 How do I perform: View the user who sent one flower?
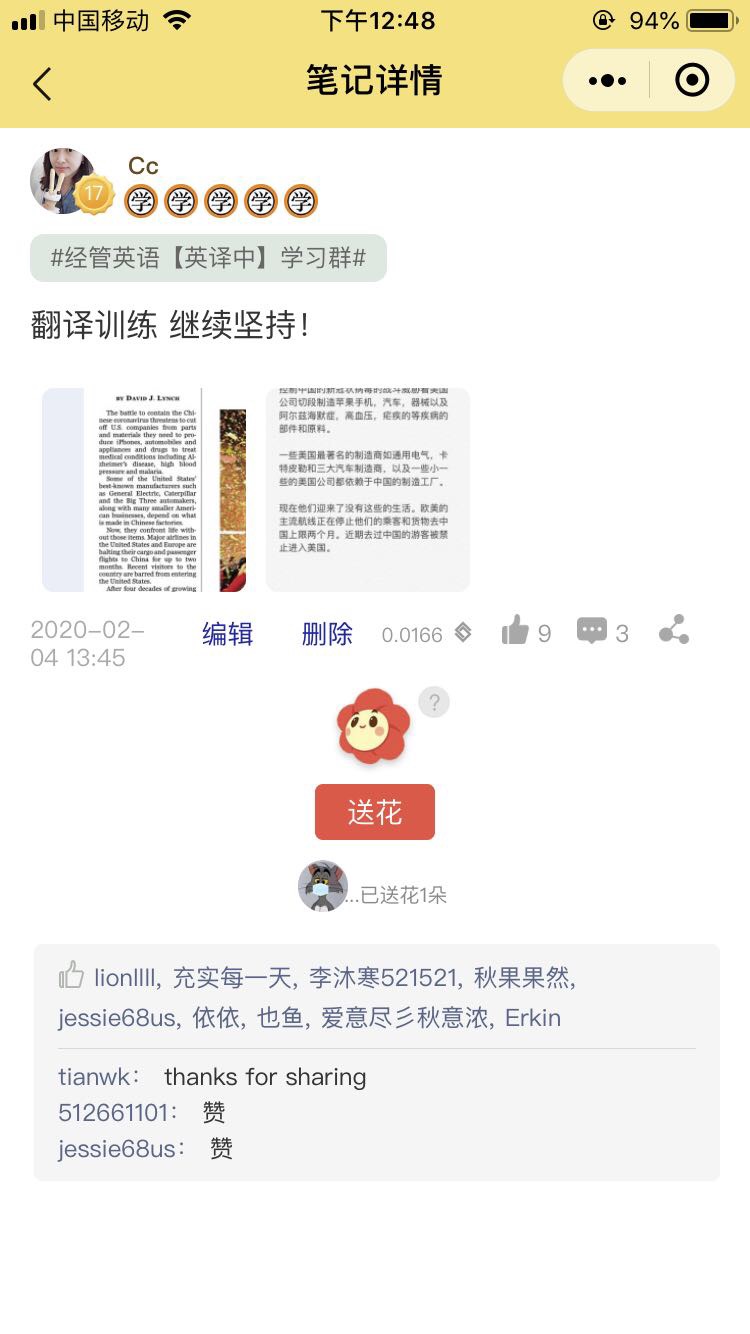click(322, 886)
